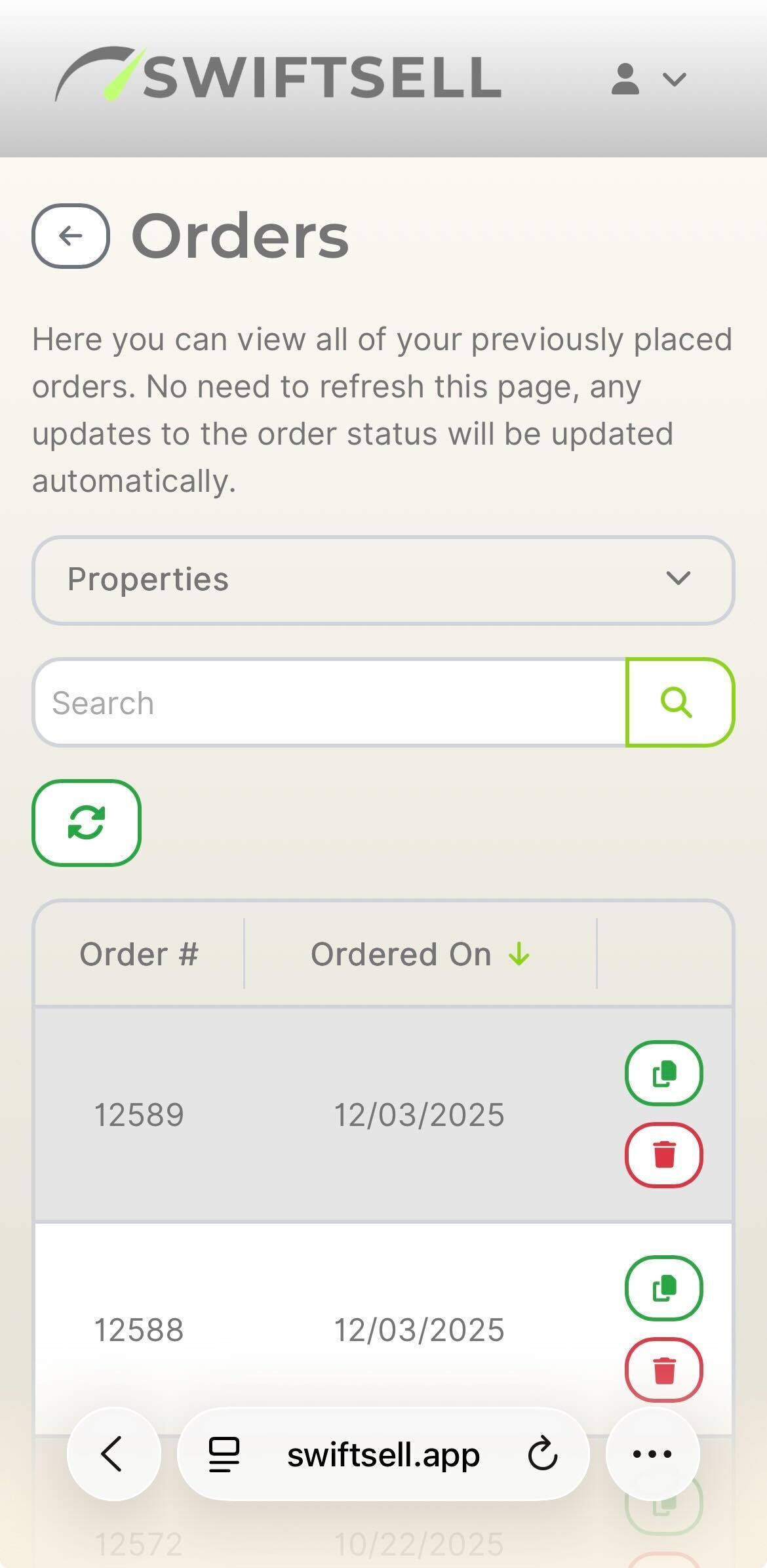Viewport: 767px width, 1568px height.
Task: Refresh the orders list
Action: (87, 823)
